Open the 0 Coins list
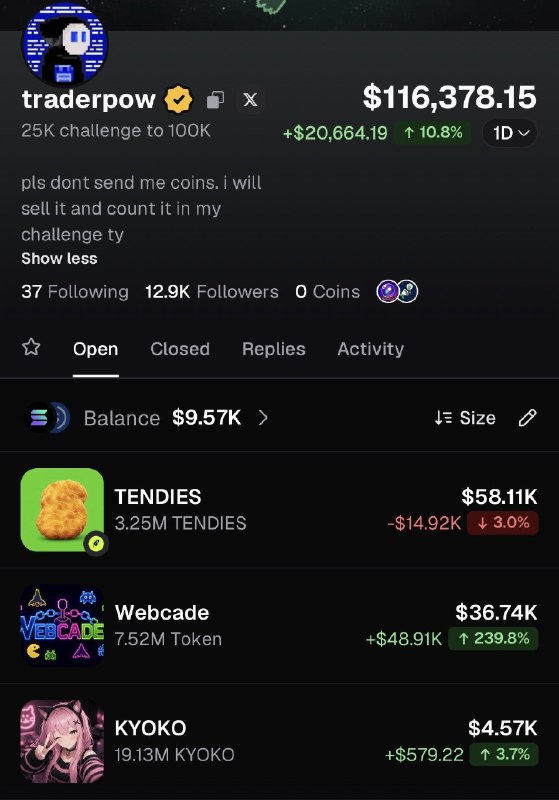 (327, 292)
